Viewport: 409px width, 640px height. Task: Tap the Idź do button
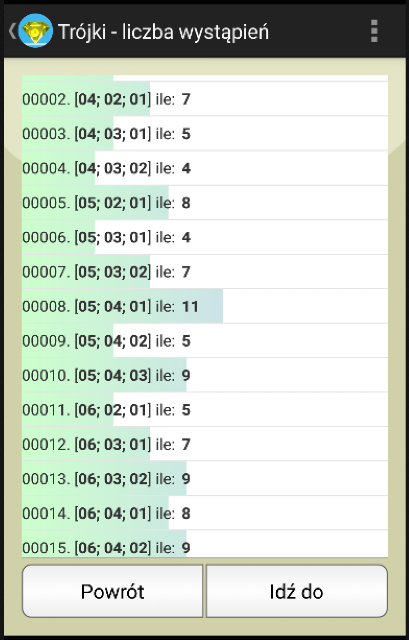[297, 591]
